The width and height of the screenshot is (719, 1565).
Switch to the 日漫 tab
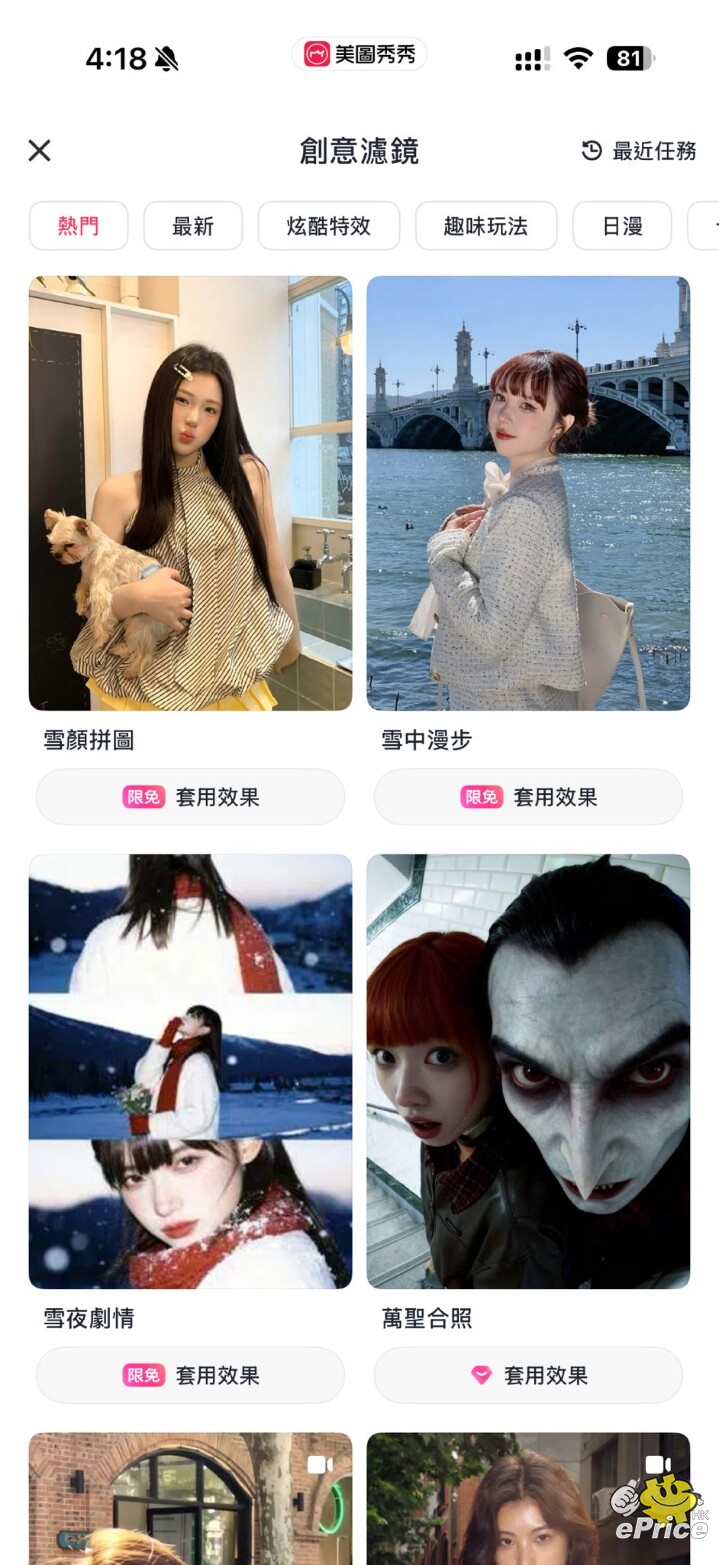[622, 226]
